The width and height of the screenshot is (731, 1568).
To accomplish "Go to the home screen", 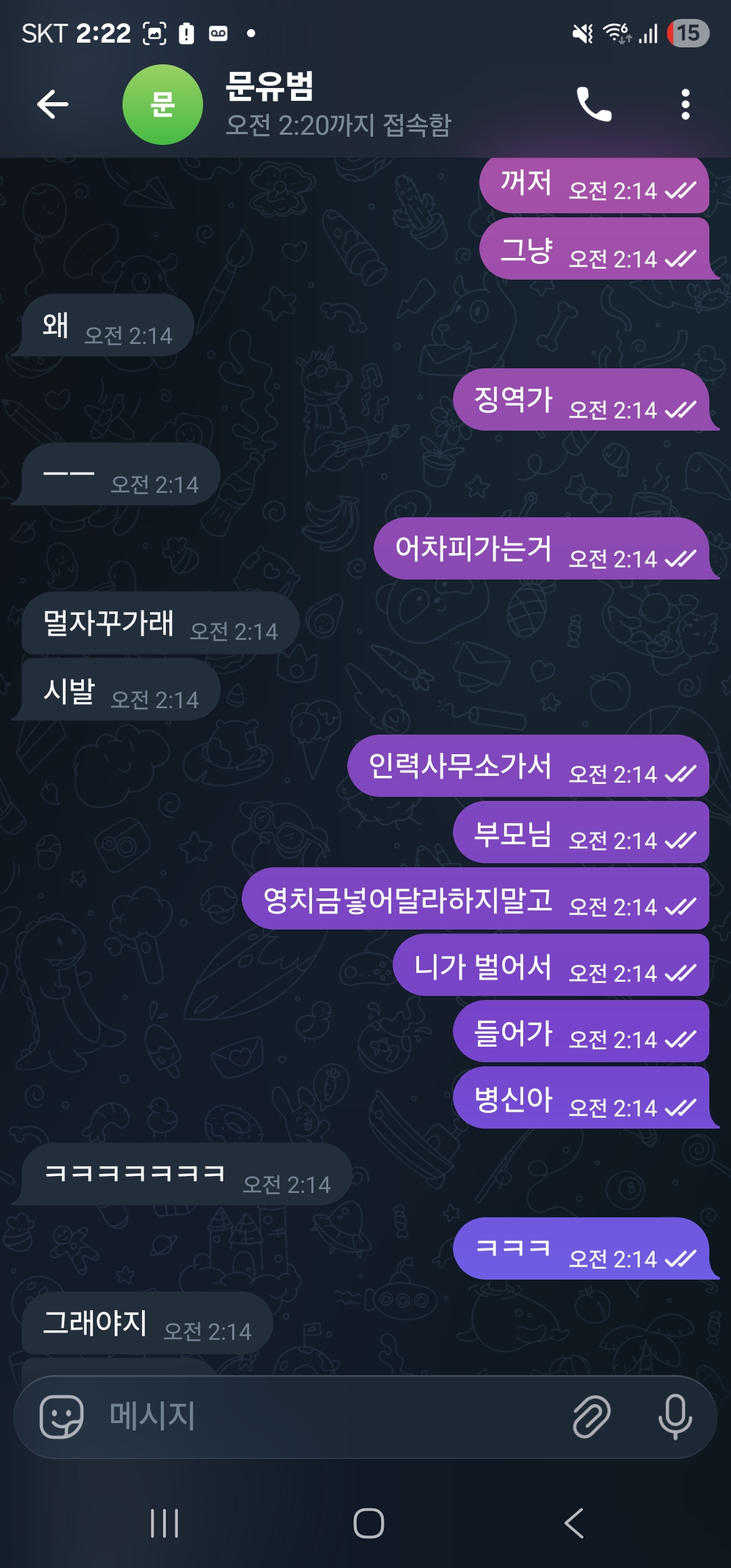I will pos(368,1523).
